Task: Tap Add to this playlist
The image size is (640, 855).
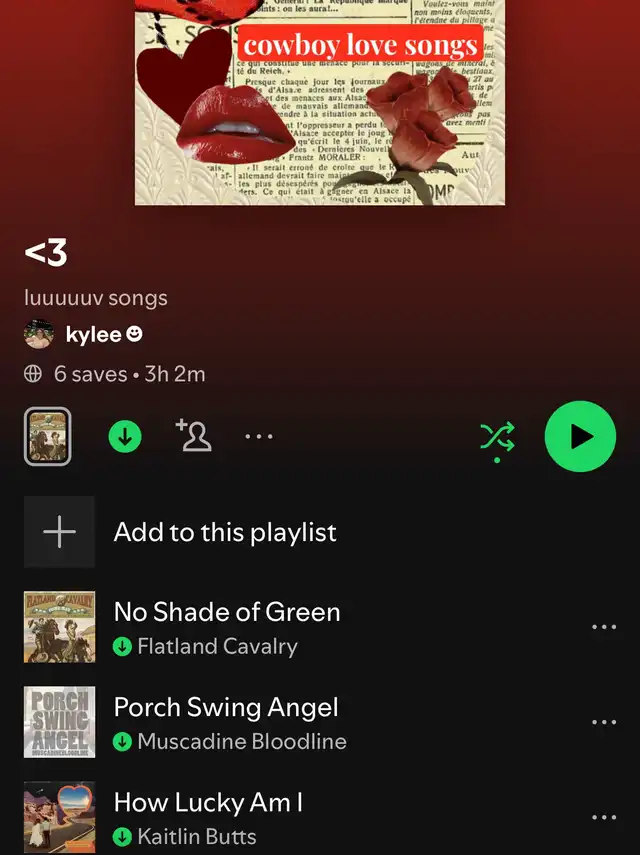Action: click(225, 532)
